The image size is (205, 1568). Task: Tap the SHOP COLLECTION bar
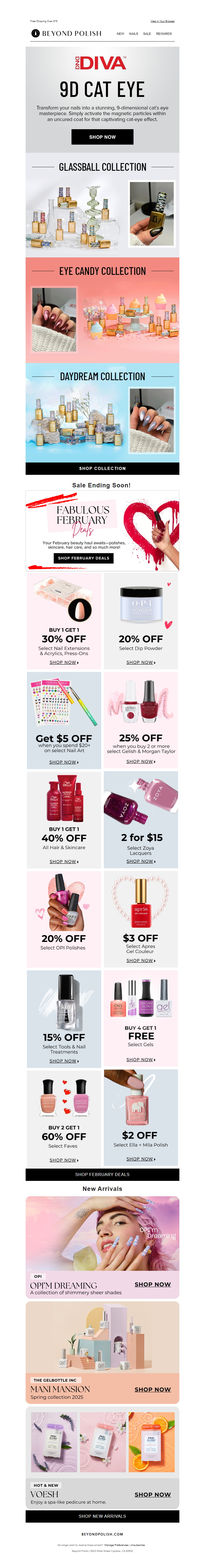tap(102, 468)
